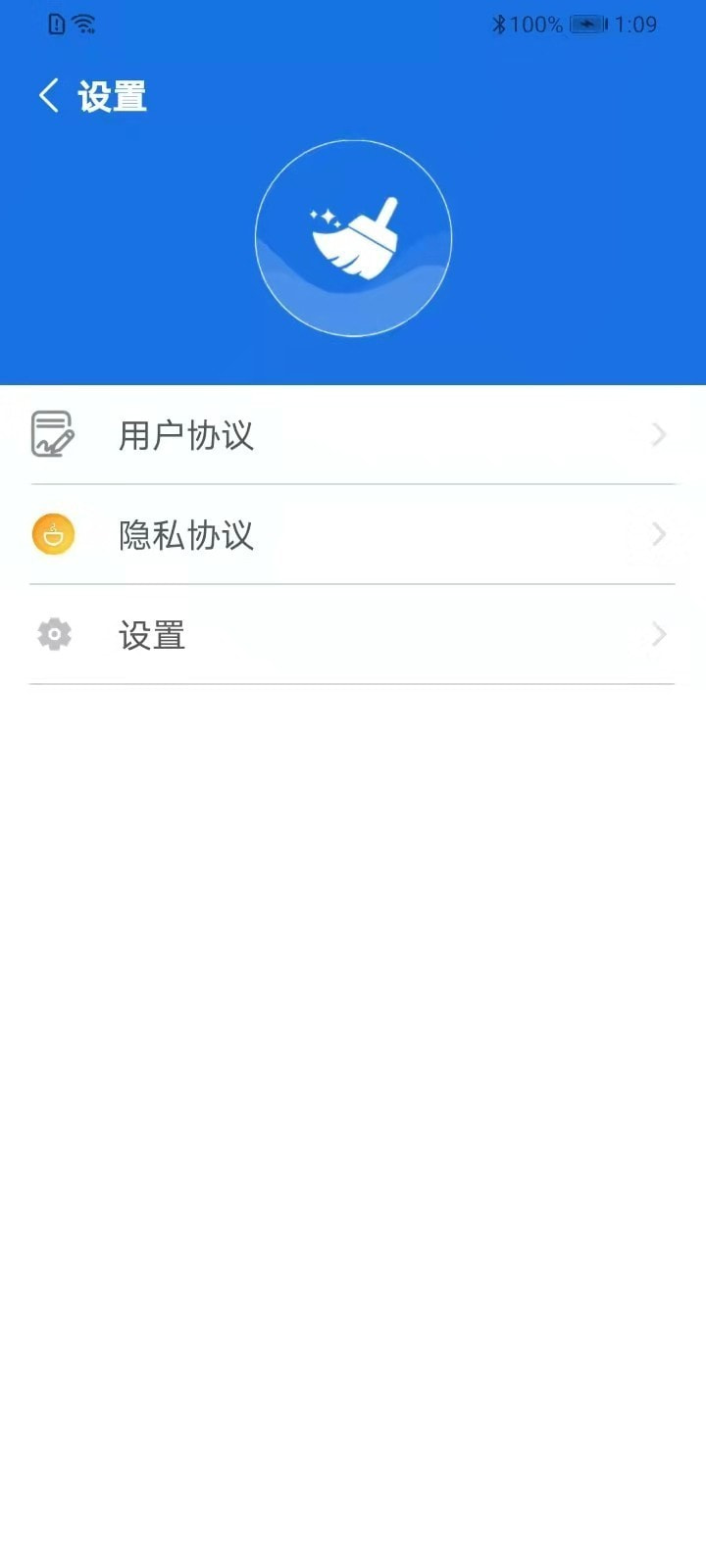Open the 隐私协议 row
The image size is (706, 1568).
click(x=353, y=534)
